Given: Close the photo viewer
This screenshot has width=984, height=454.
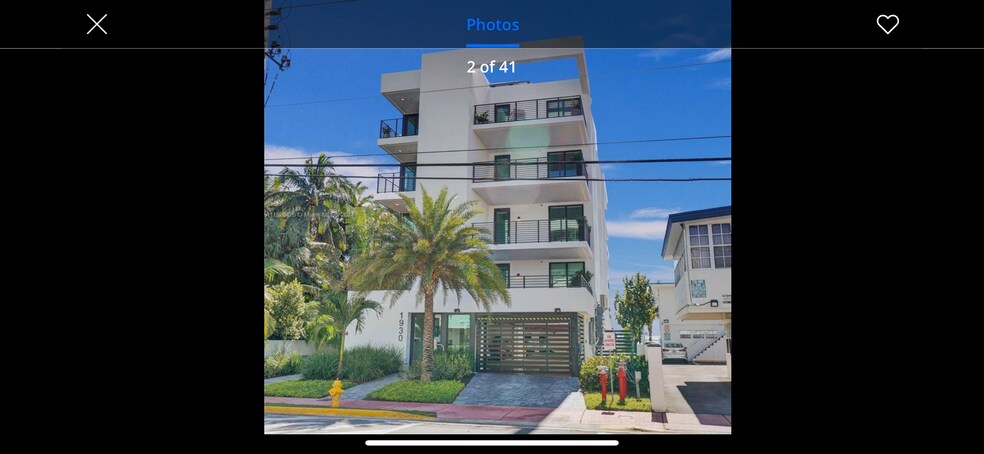Looking at the screenshot, I should tap(97, 24).
